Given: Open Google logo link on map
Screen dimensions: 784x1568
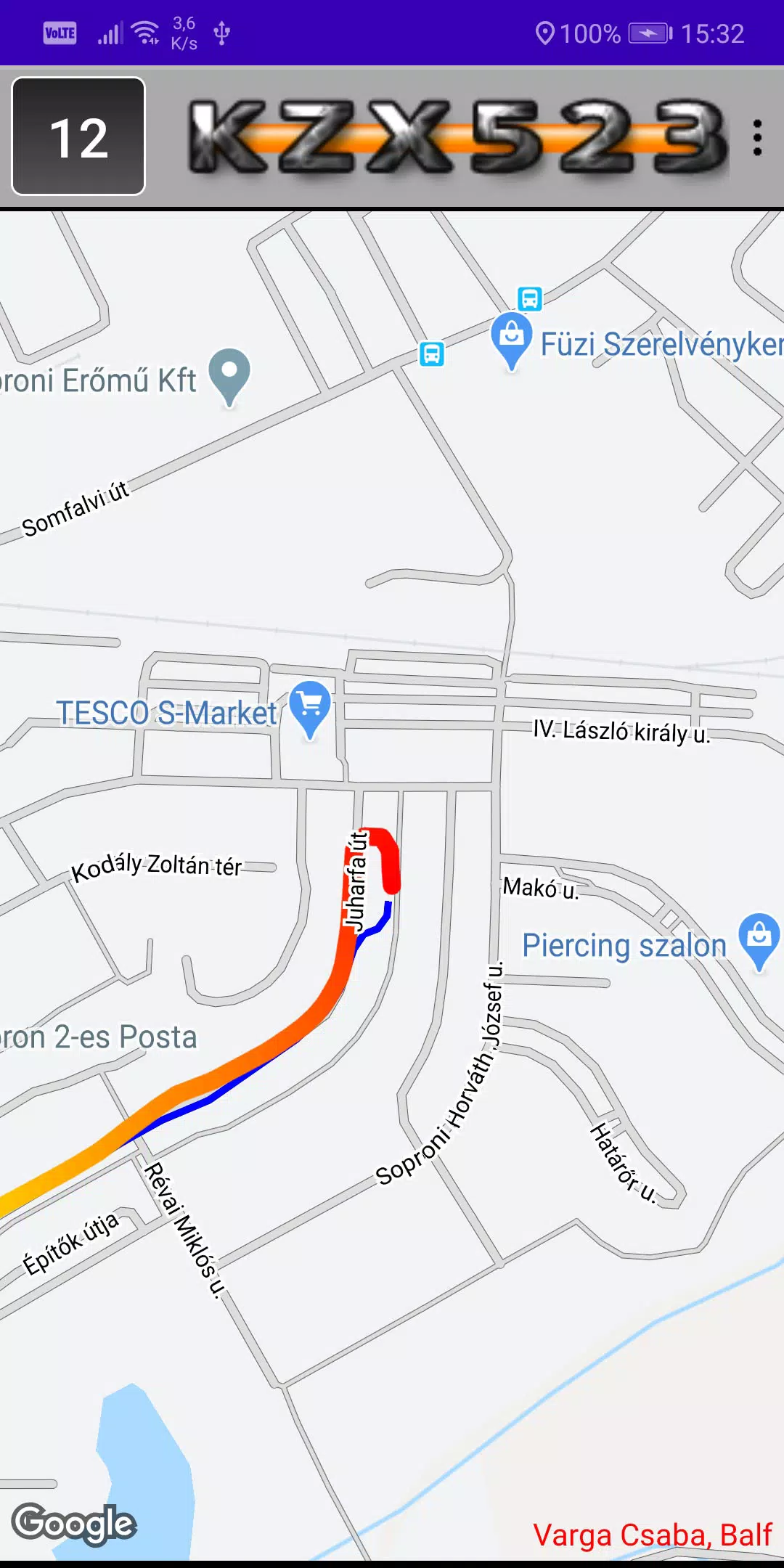Looking at the screenshot, I should coord(74,1523).
